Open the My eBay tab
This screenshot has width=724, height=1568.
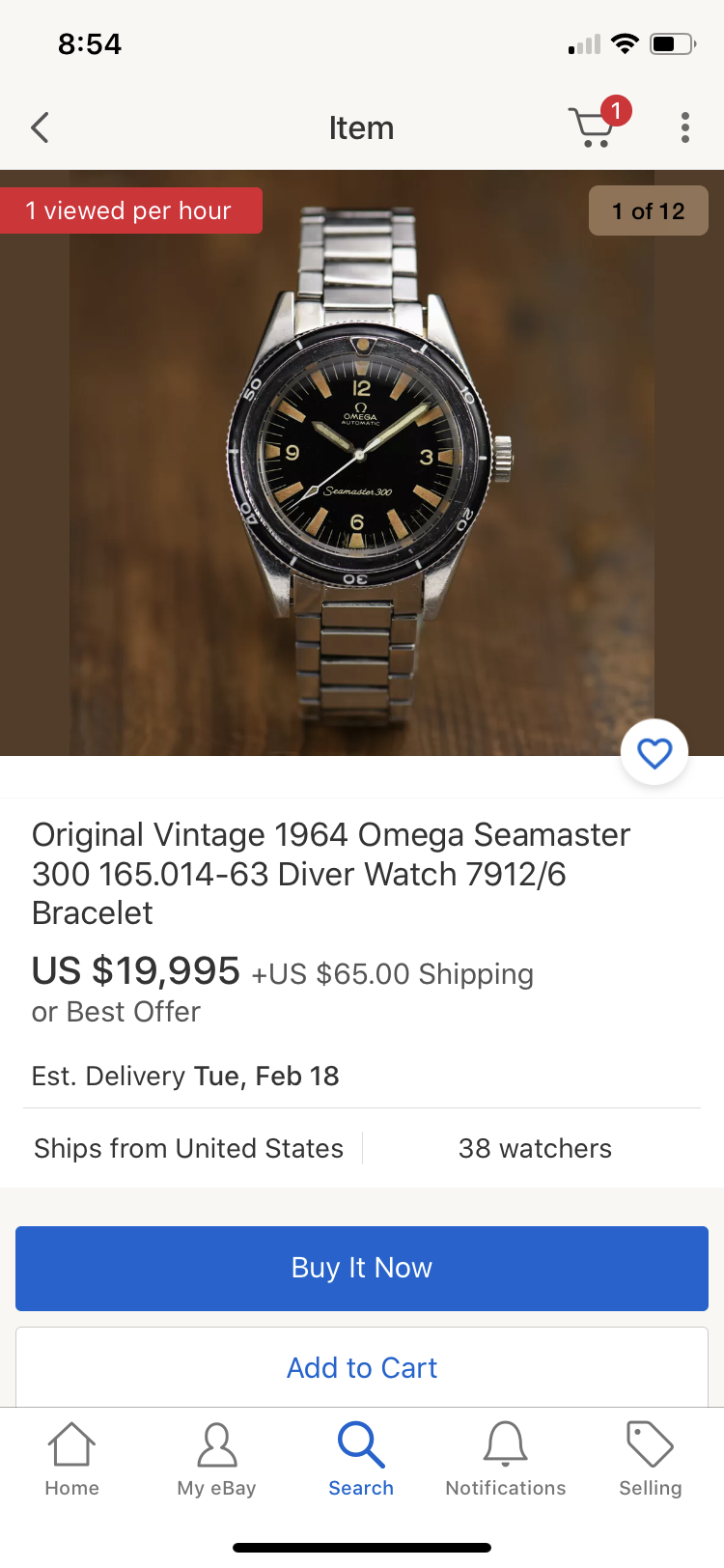click(x=216, y=1459)
